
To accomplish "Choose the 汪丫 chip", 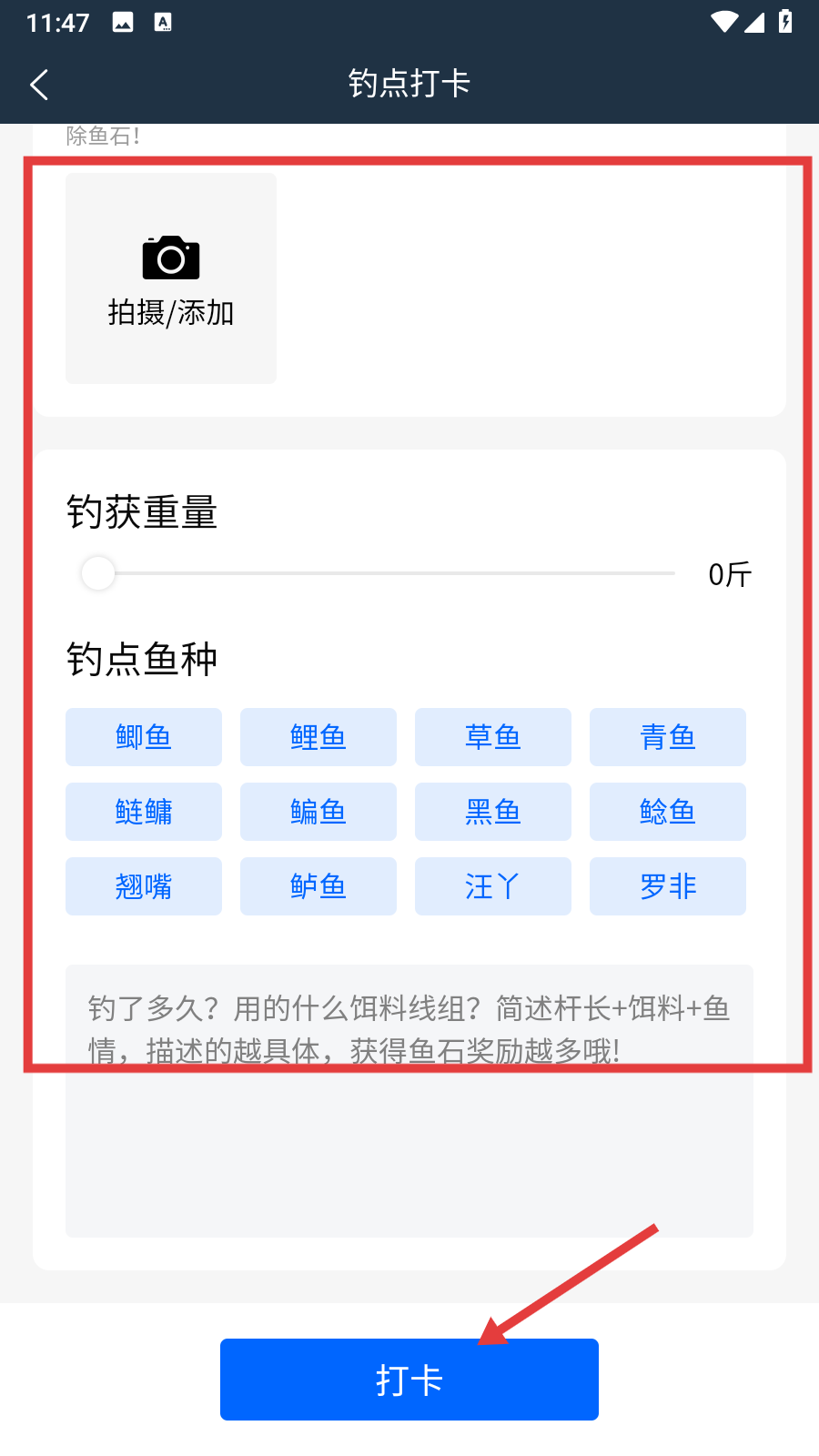I will coord(493,886).
